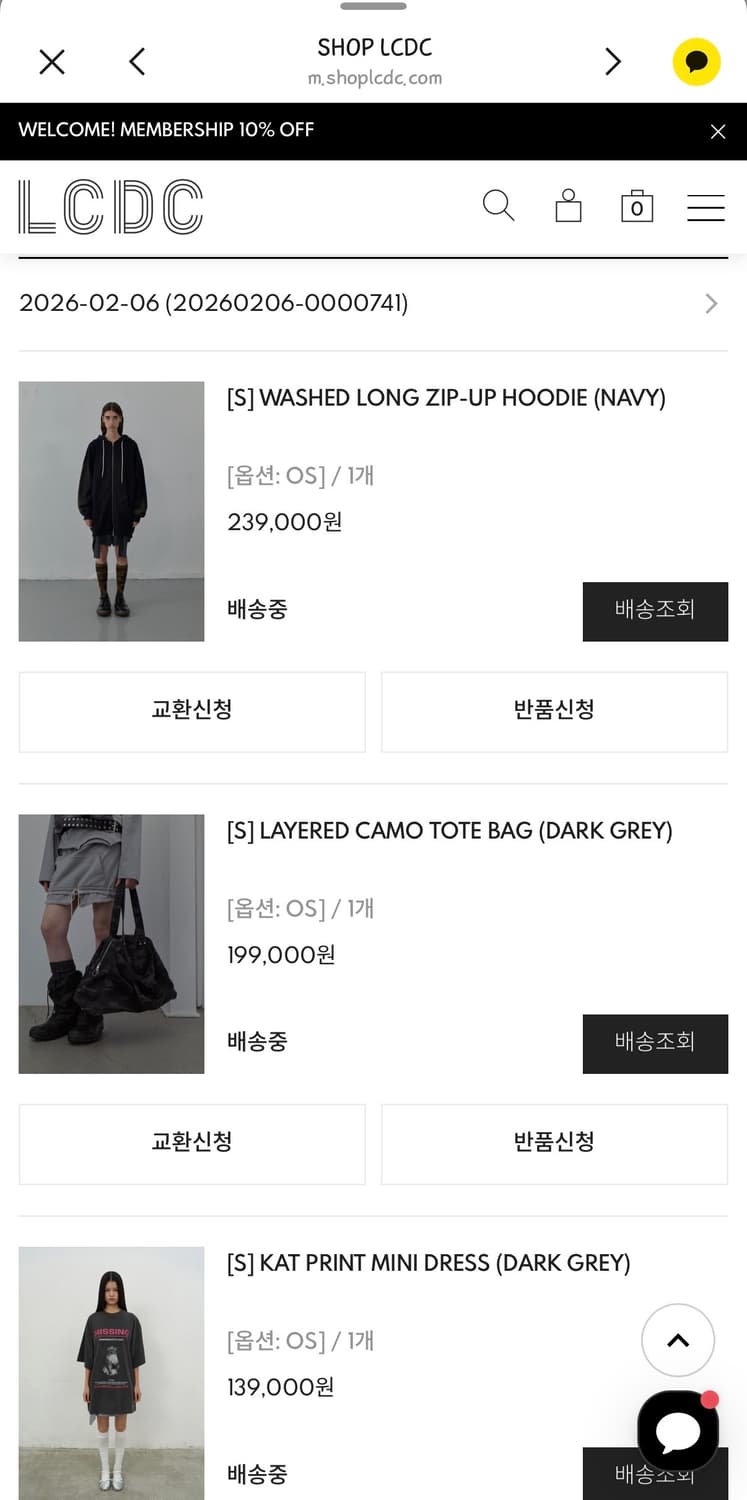Open the account profile icon

coord(568,206)
